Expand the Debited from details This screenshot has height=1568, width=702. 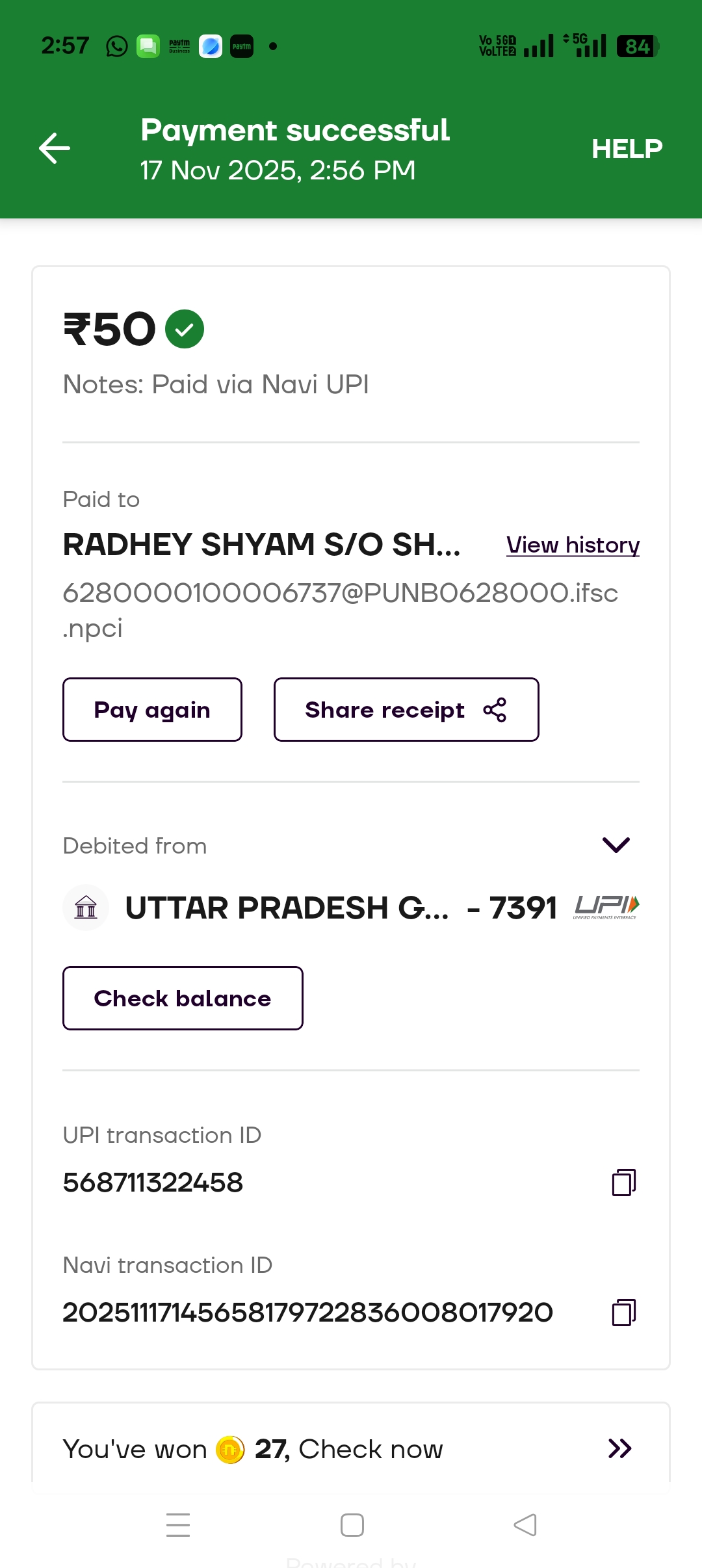[x=616, y=845]
